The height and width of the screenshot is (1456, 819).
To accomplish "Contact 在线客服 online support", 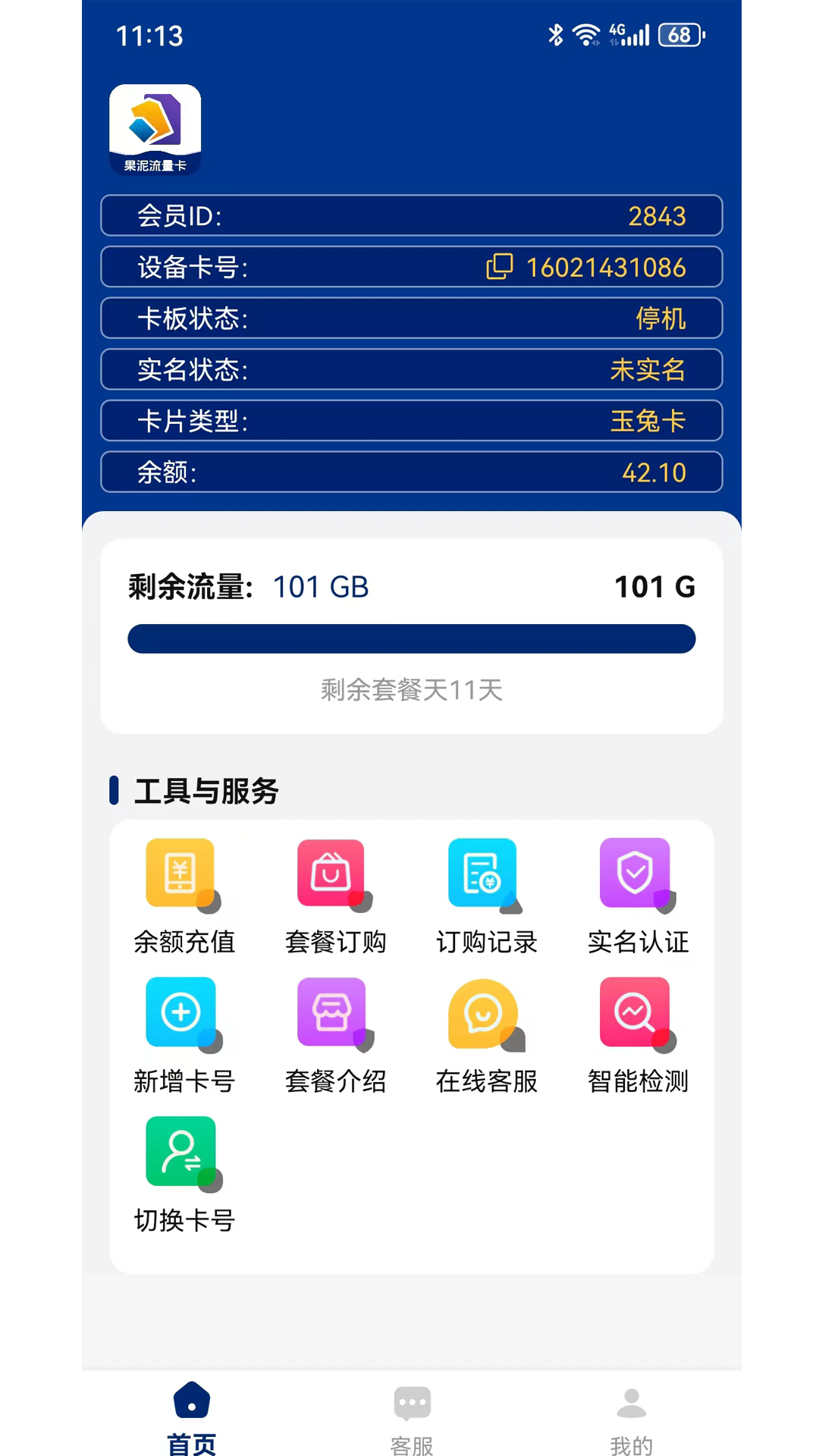I will [x=486, y=1036].
